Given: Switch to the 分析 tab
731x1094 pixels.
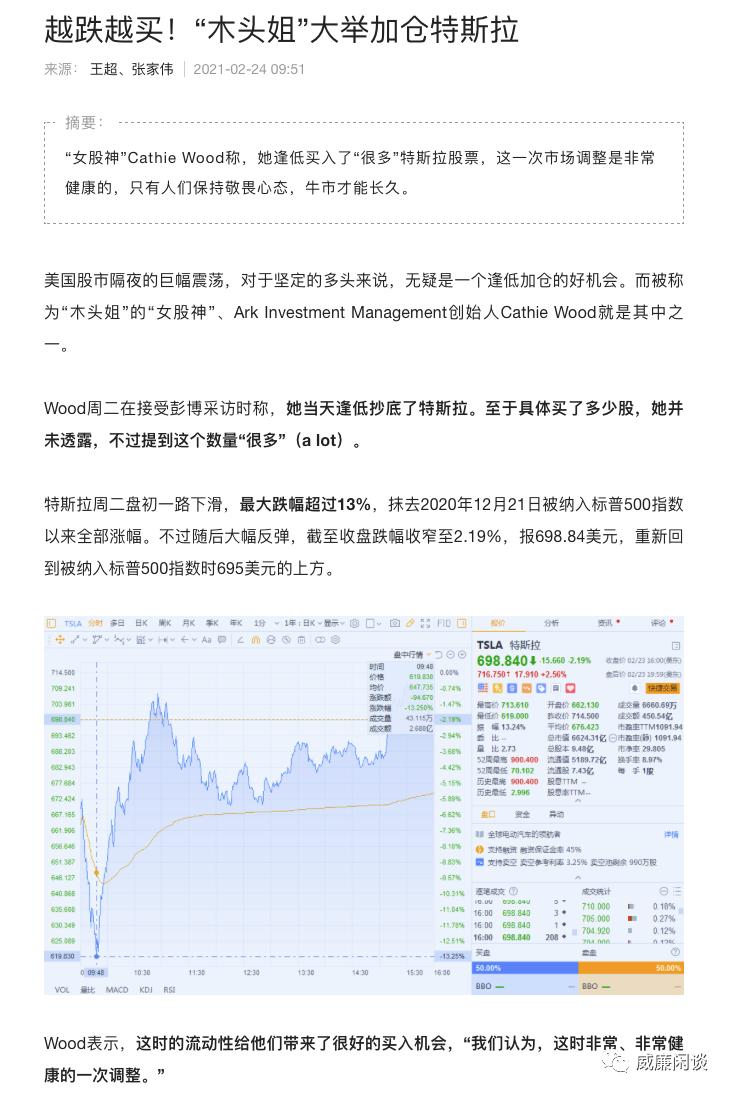Looking at the screenshot, I should point(551,623).
